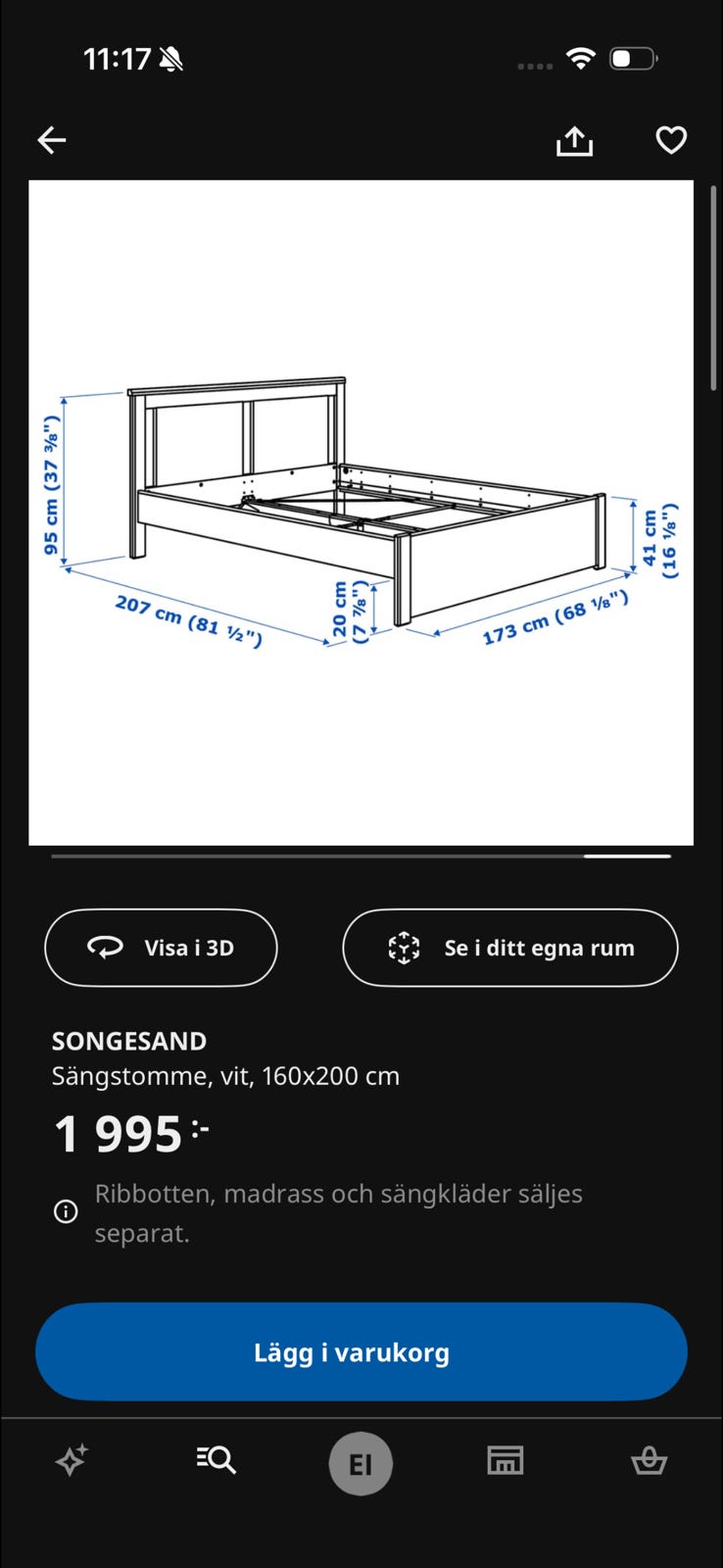Open the EI profile tab
This screenshot has width=723, height=1568.
coord(361,1463)
